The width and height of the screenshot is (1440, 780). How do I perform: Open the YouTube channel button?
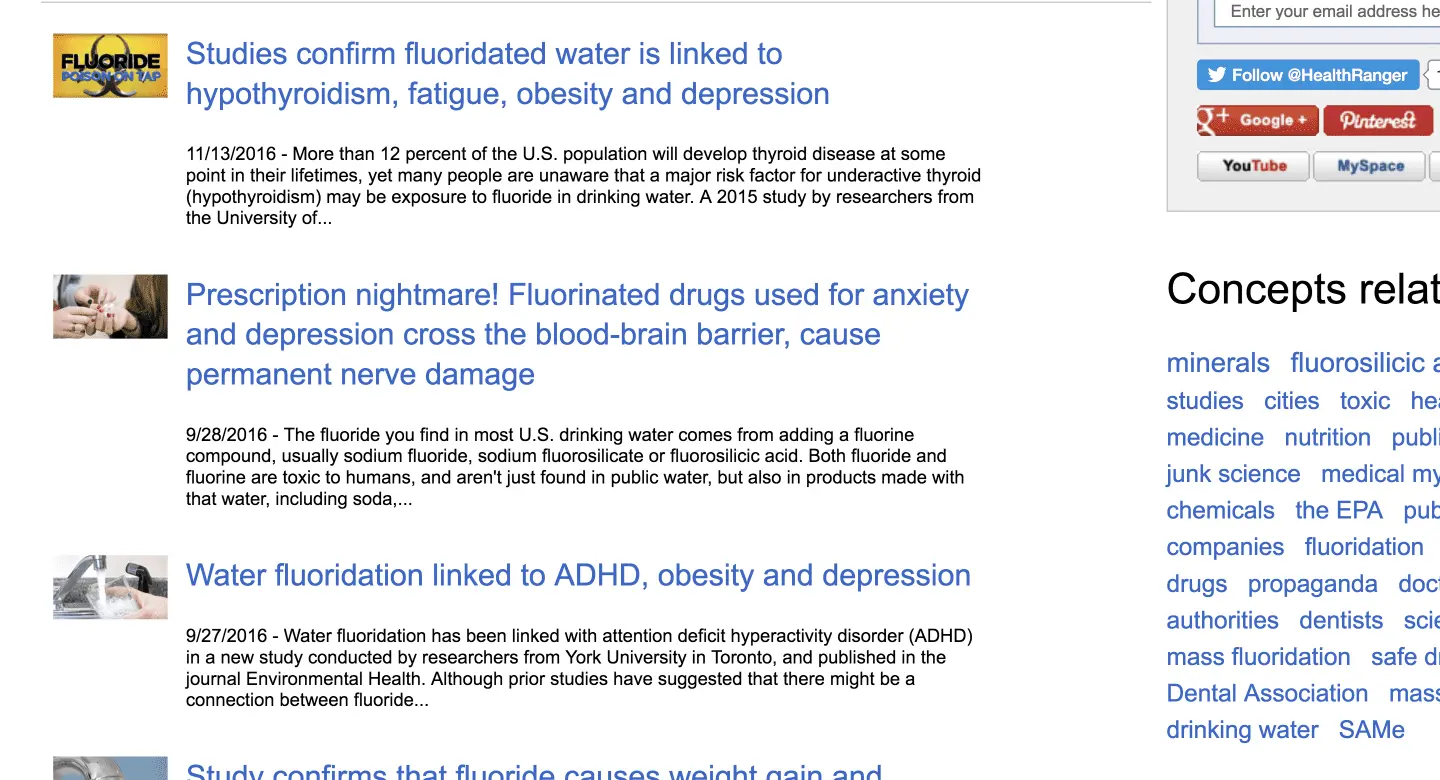(1253, 166)
